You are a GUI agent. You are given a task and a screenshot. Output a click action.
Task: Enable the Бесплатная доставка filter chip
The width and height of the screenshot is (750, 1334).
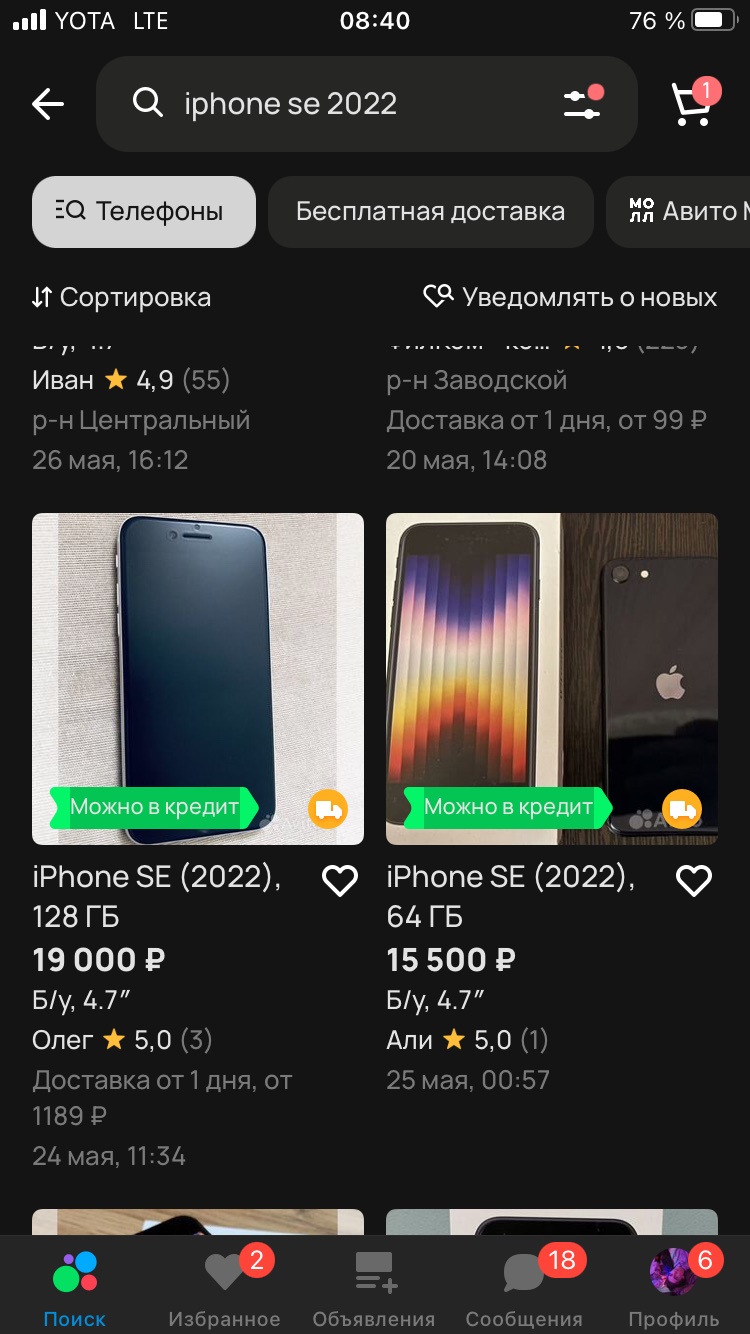(x=430, y=212)
